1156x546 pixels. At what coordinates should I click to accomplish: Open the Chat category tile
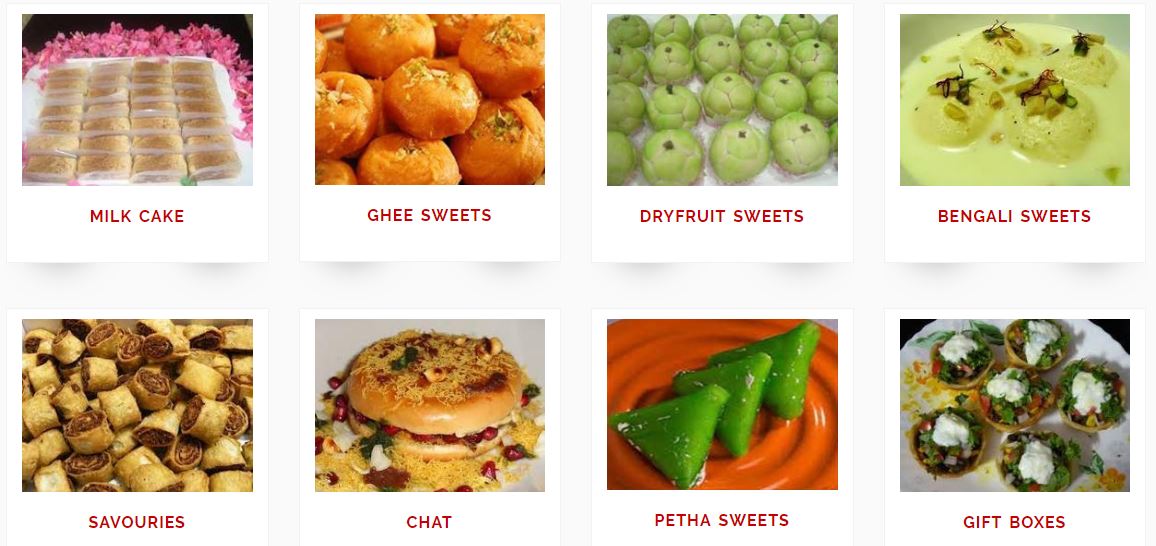pos(429,522)
